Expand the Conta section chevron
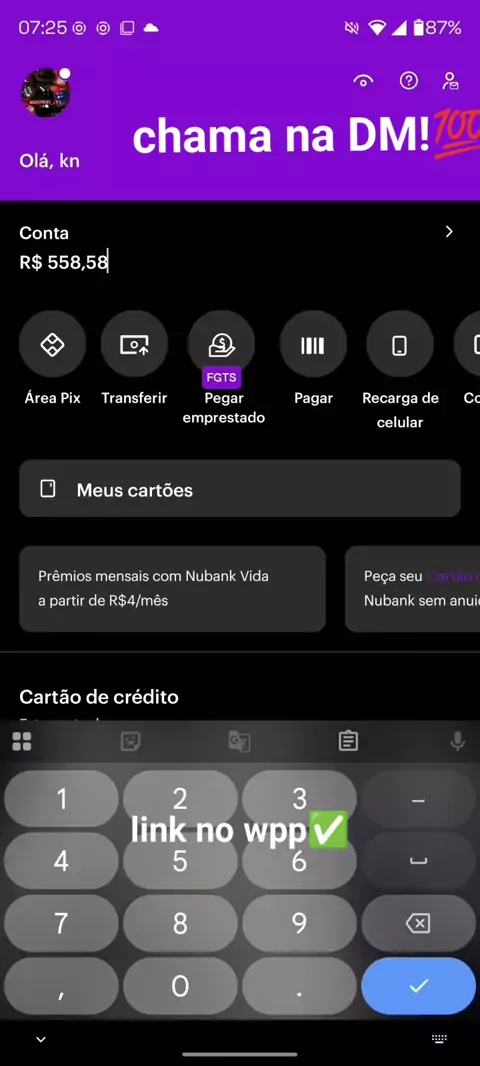Image resolution: width=480 pixels, height=1066 pixels. click(x=449, y=232)
